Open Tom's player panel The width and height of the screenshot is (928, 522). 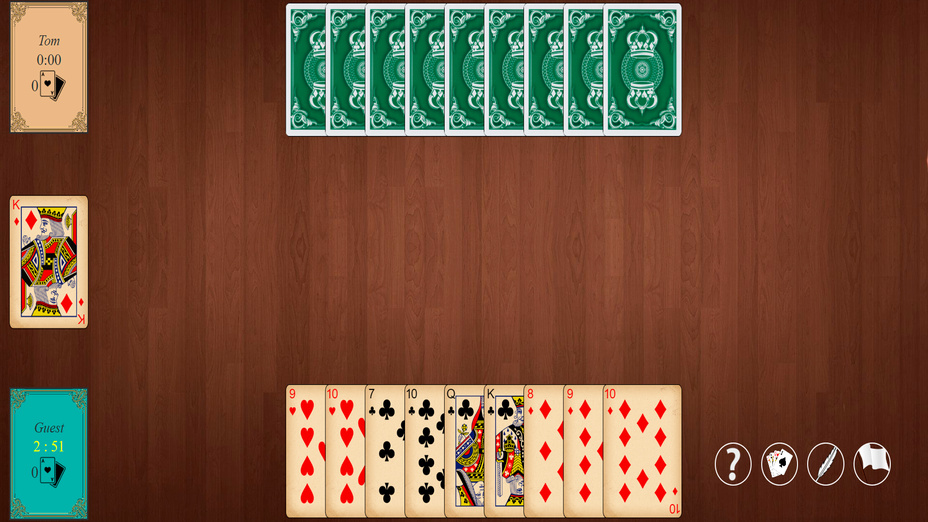49,67
